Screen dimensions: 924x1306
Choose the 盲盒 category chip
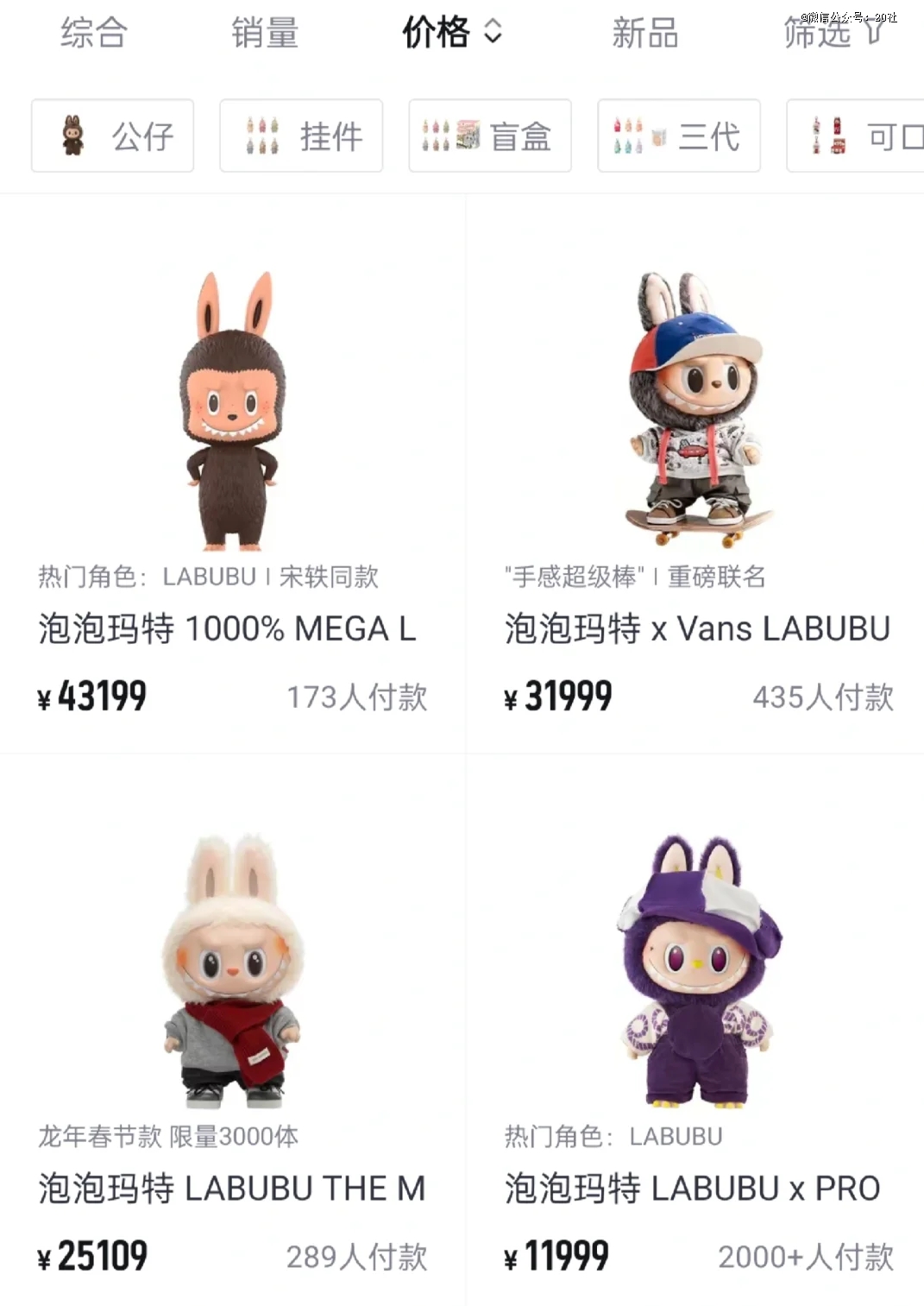point(490,136)
